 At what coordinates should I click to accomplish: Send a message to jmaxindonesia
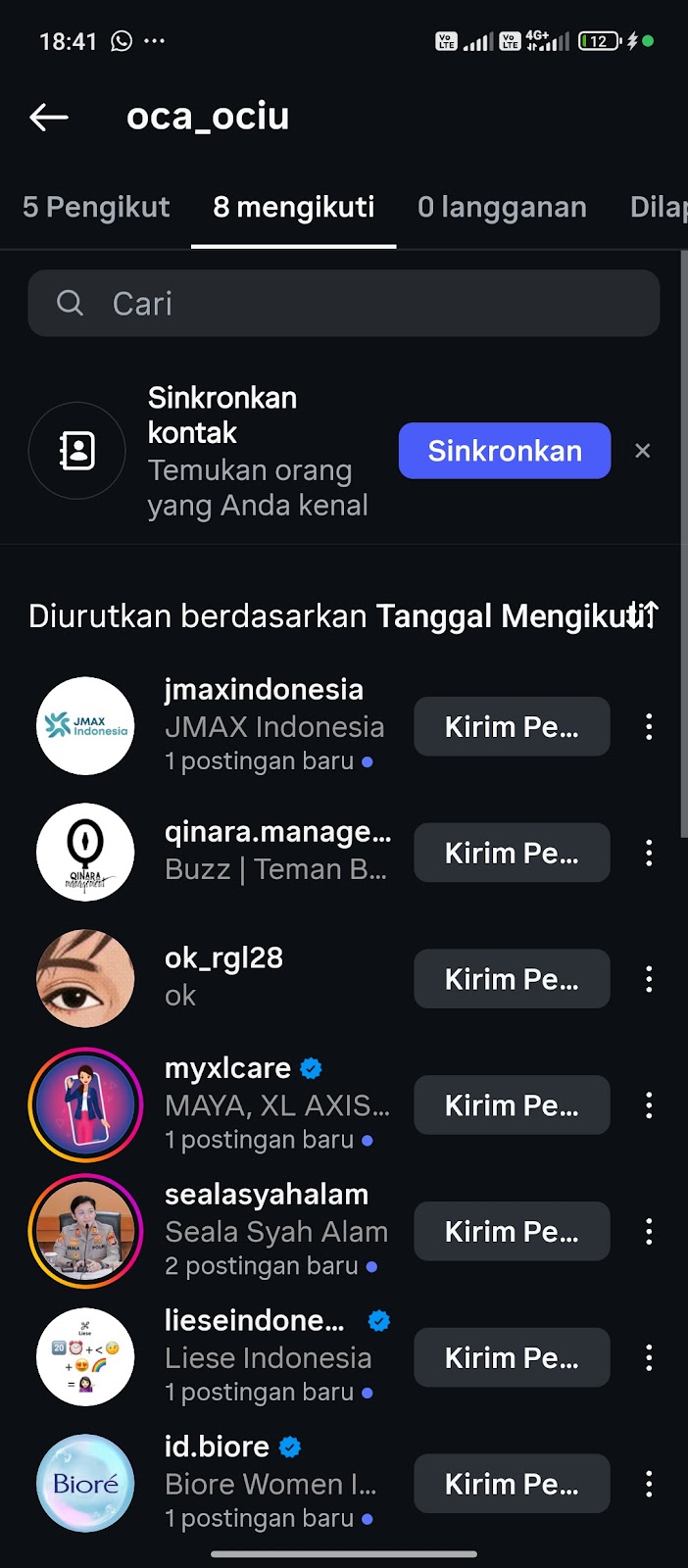point(512,727)
